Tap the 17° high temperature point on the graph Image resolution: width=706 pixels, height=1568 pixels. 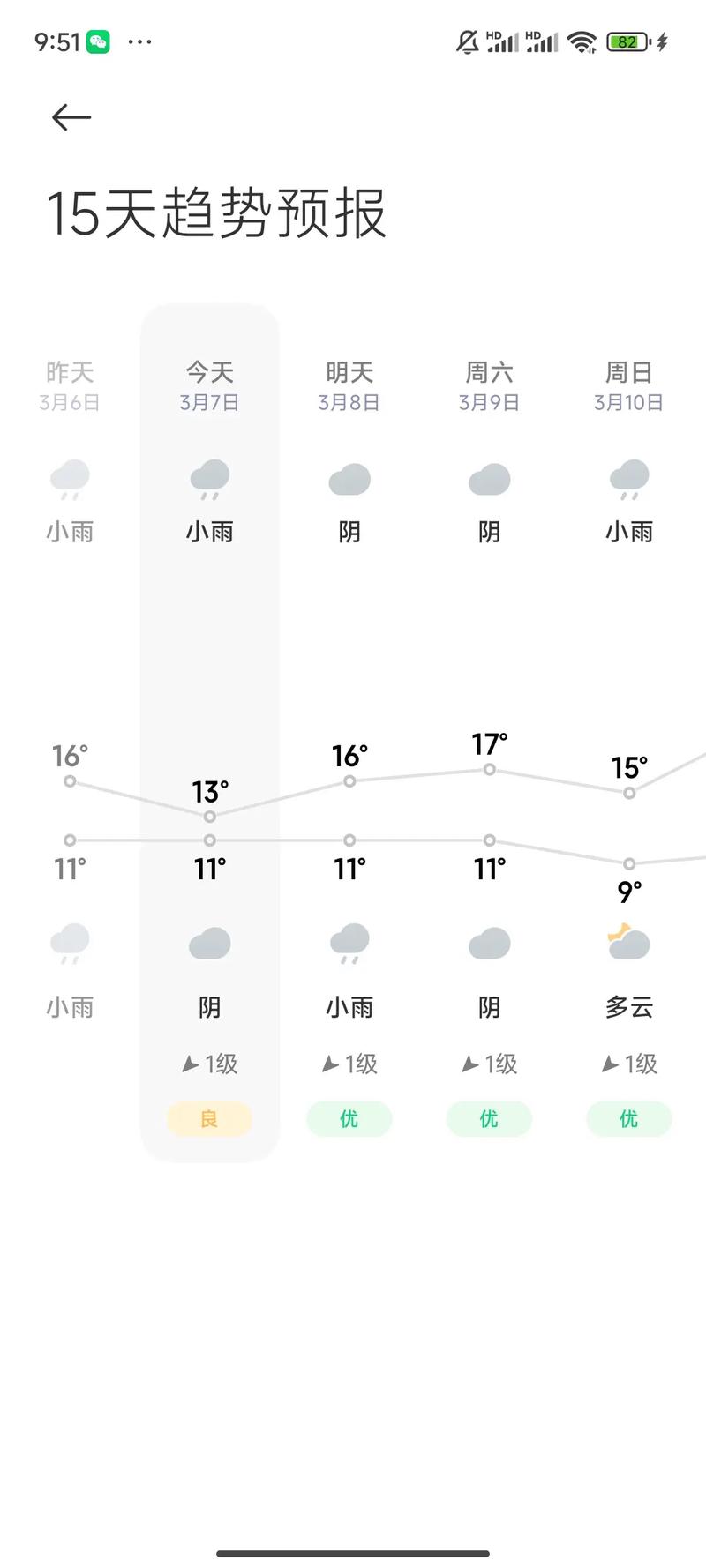(x=489, y=769)
